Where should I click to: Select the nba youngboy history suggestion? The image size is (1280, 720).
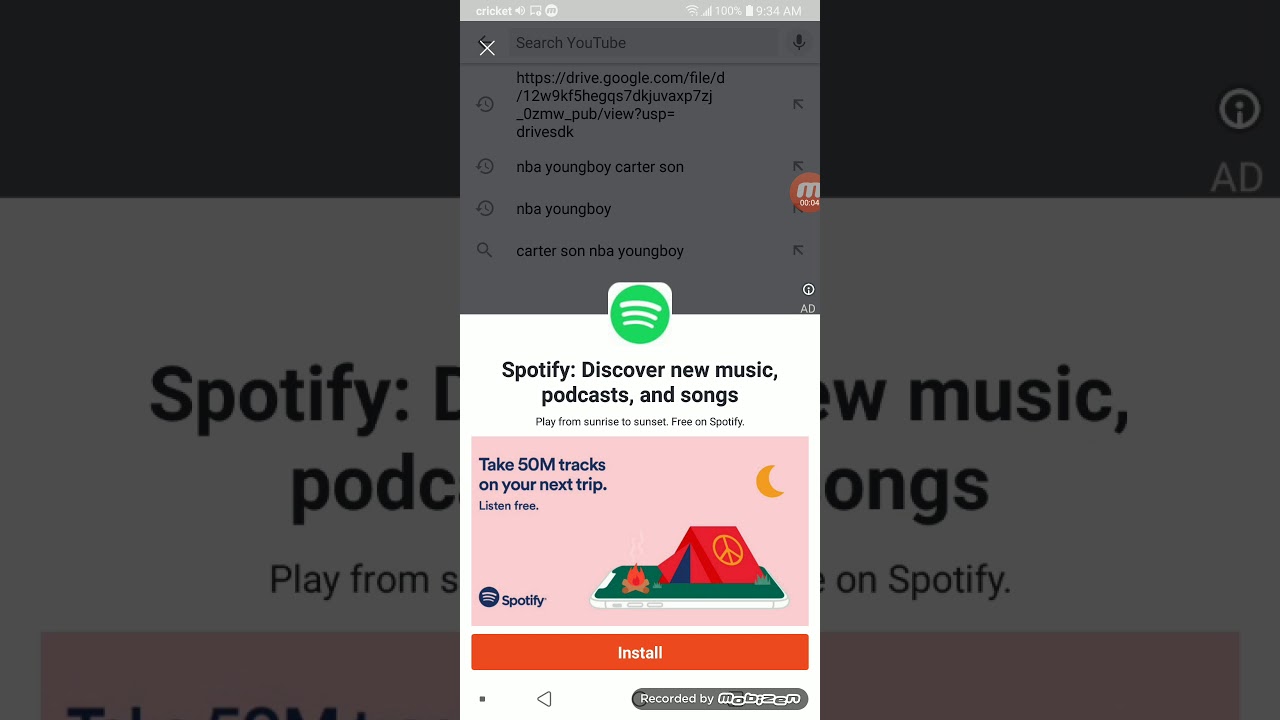coord(564,209)
